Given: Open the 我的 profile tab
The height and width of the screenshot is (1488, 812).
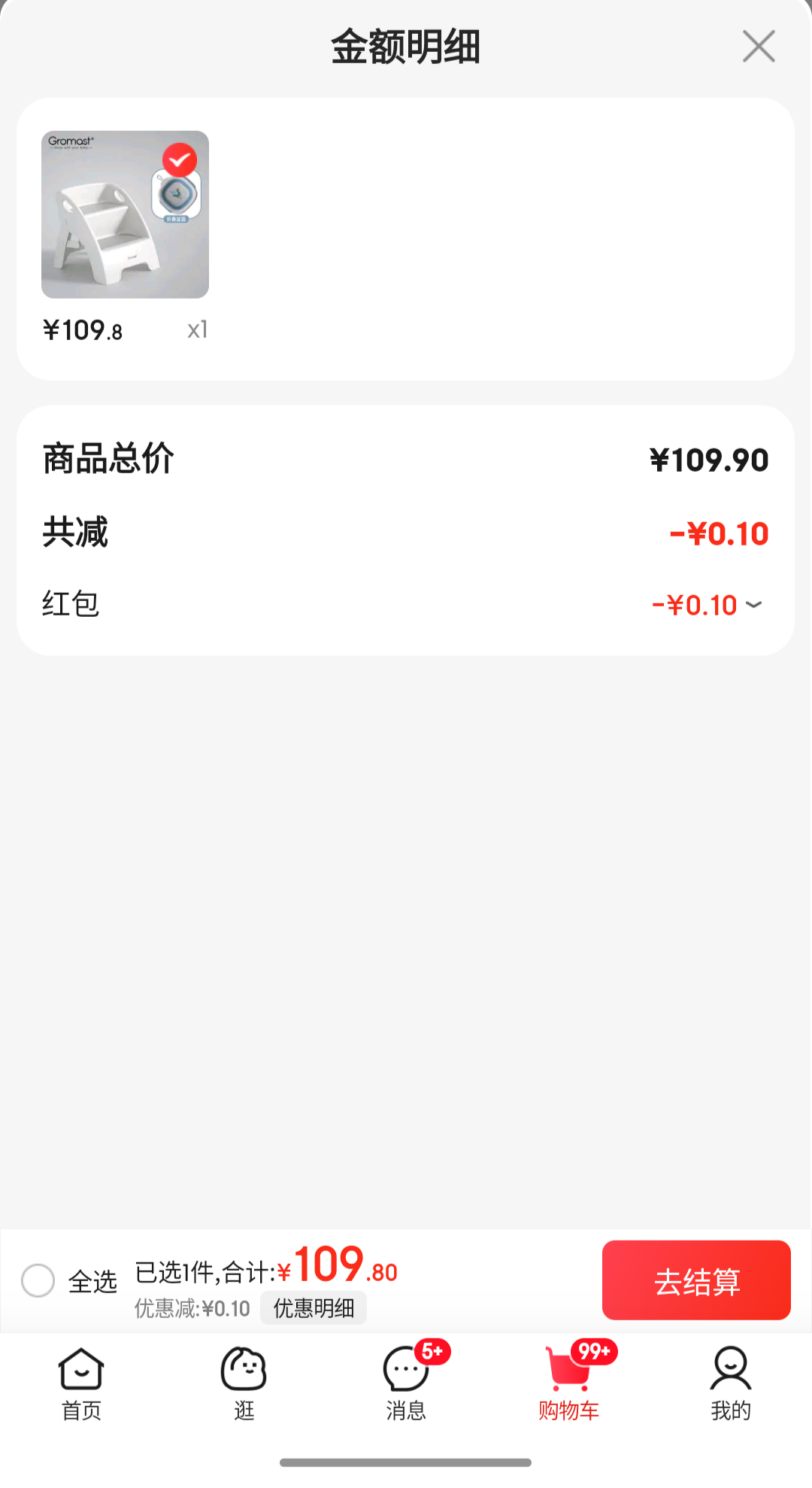Looking at the screenshot, I should 731,1384.
